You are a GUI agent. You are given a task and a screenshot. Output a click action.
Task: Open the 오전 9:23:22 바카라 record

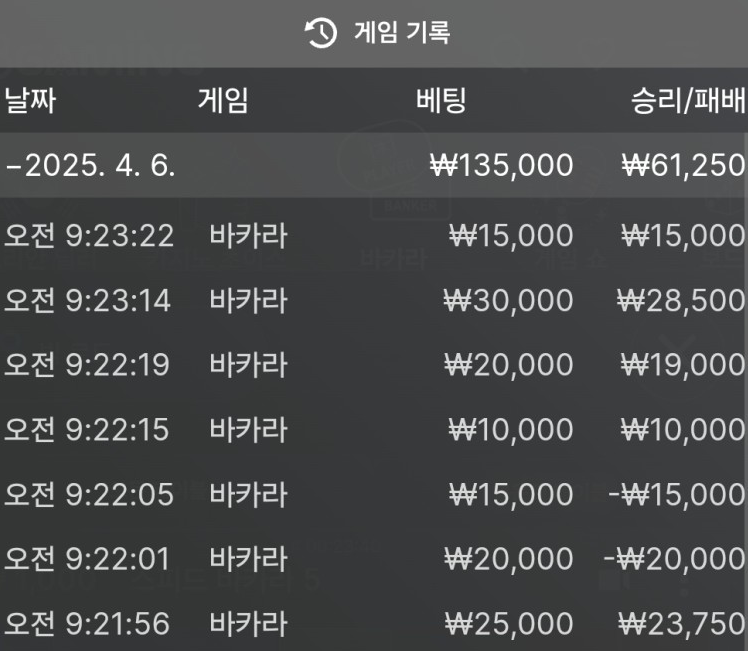[x=374, y=236]
